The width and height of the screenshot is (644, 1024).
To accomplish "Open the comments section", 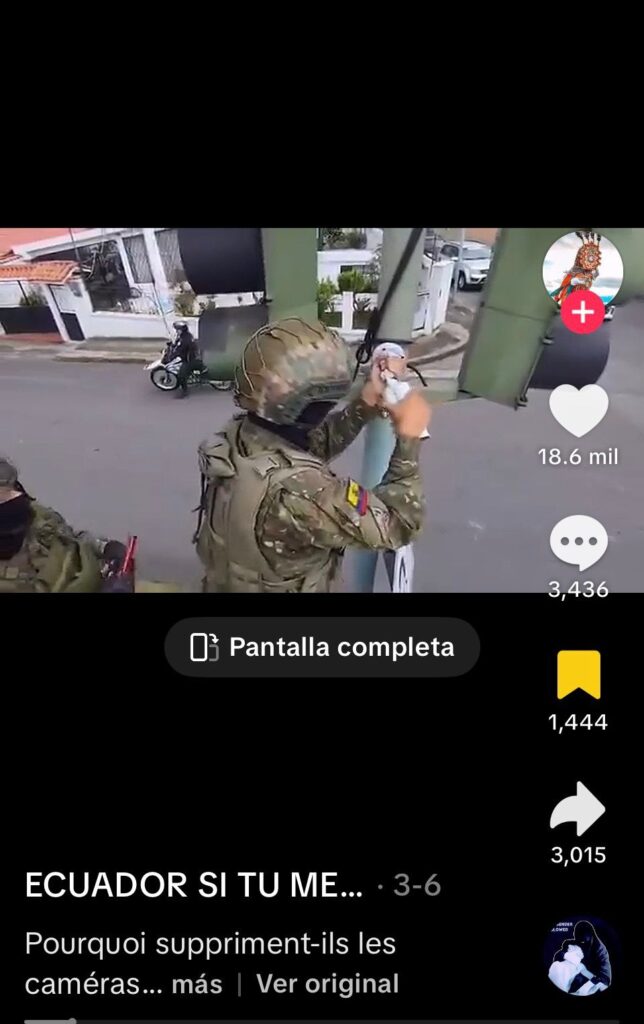I will (579, 544).
